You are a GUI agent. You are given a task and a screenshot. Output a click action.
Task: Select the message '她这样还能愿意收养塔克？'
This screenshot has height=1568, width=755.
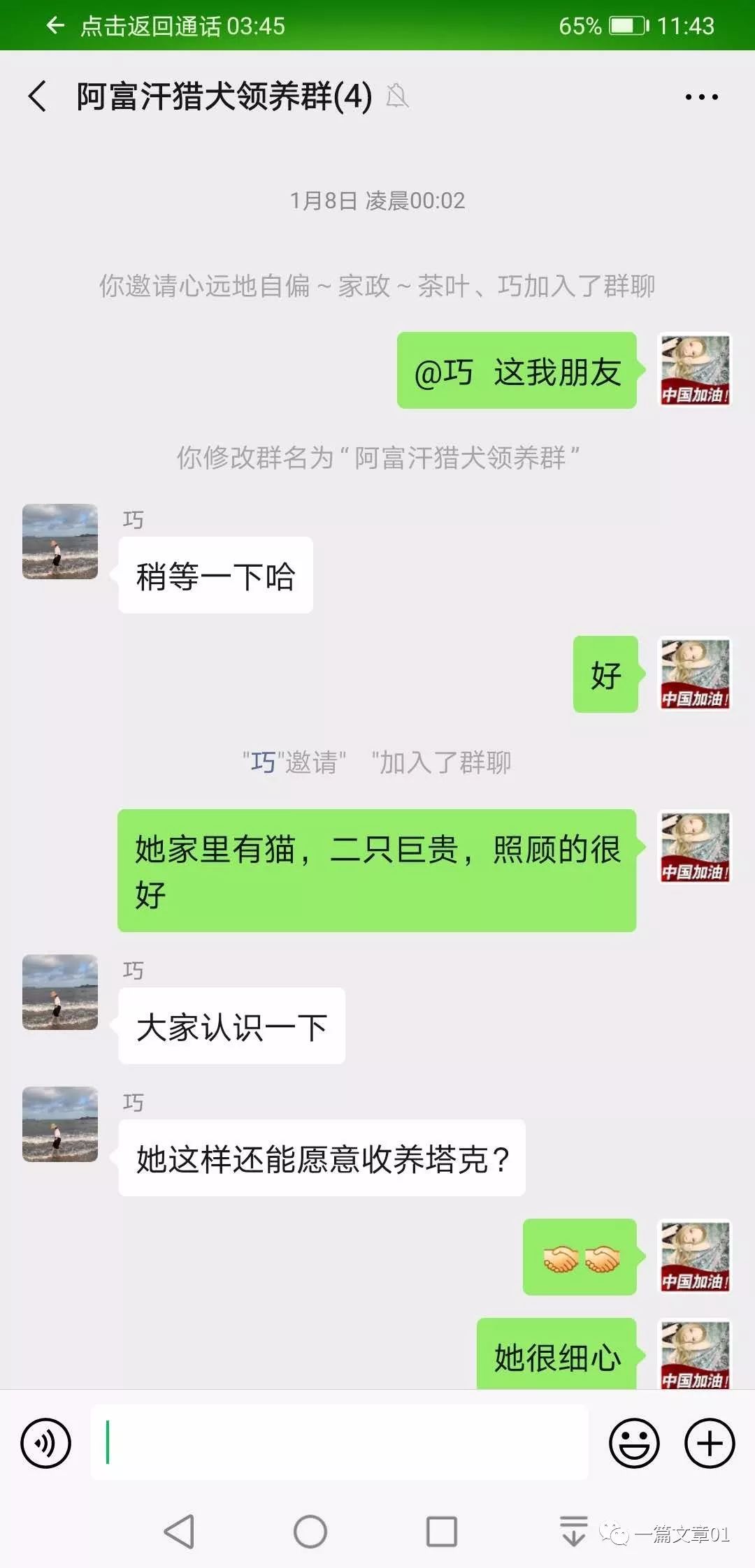pos(321,1157)
